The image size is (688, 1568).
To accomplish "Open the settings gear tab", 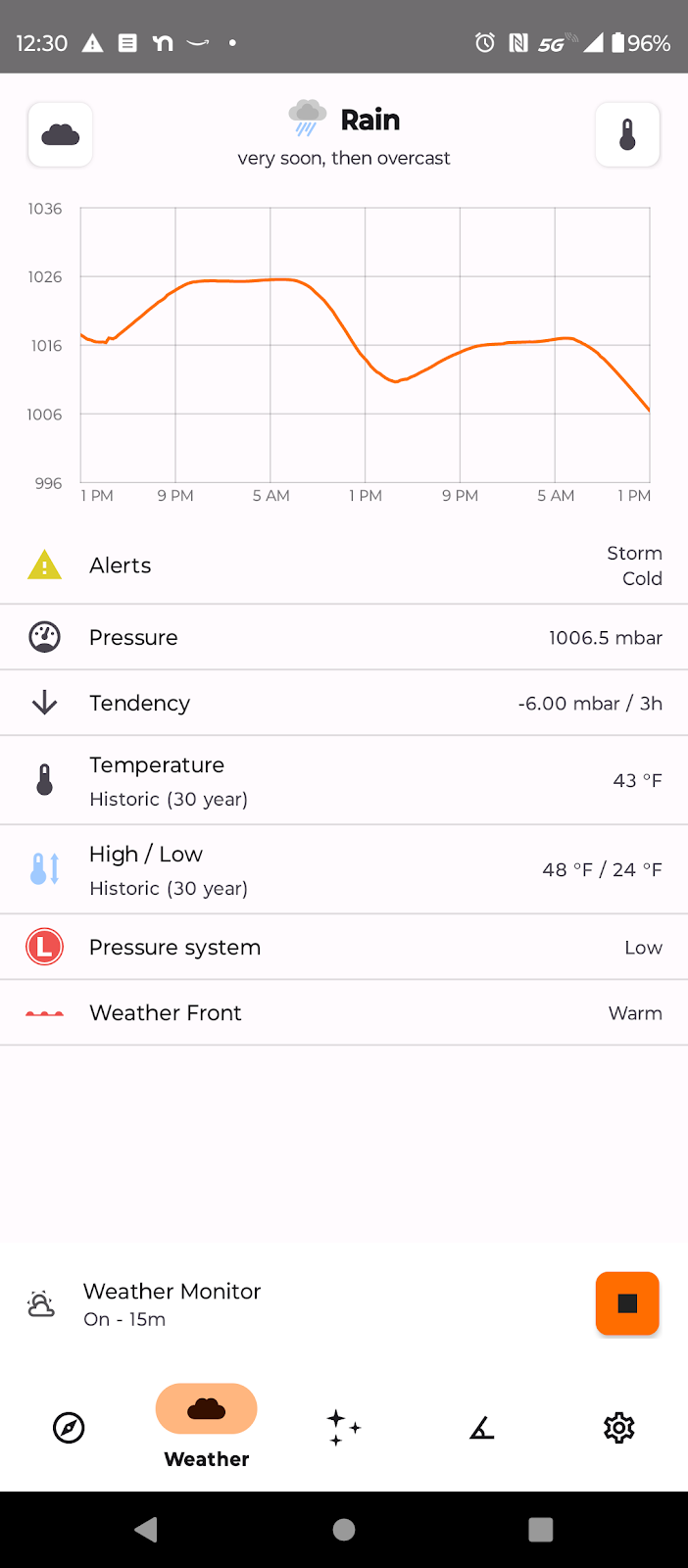I will 619,1428.
